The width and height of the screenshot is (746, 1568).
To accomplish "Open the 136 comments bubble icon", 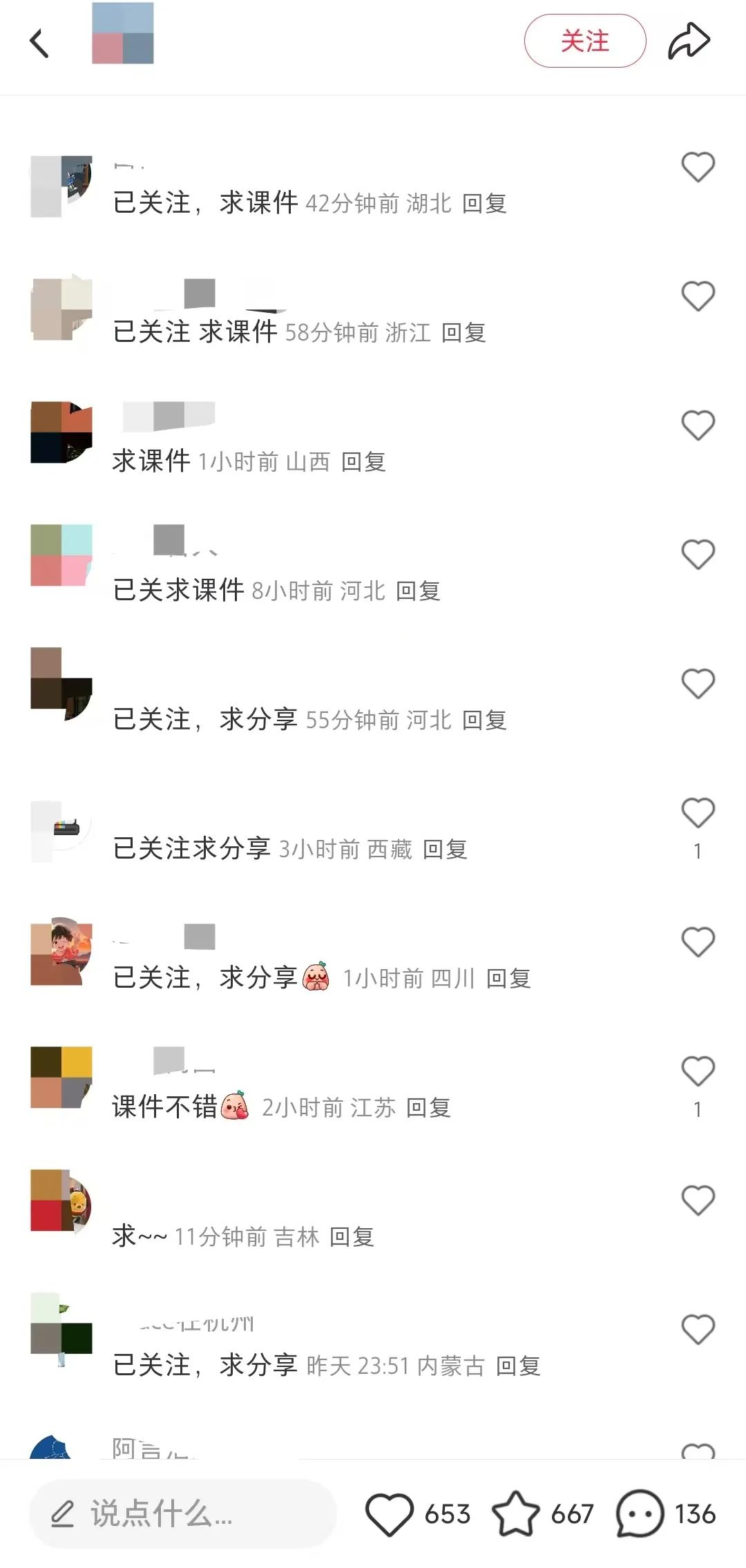I will (640, 1513).
